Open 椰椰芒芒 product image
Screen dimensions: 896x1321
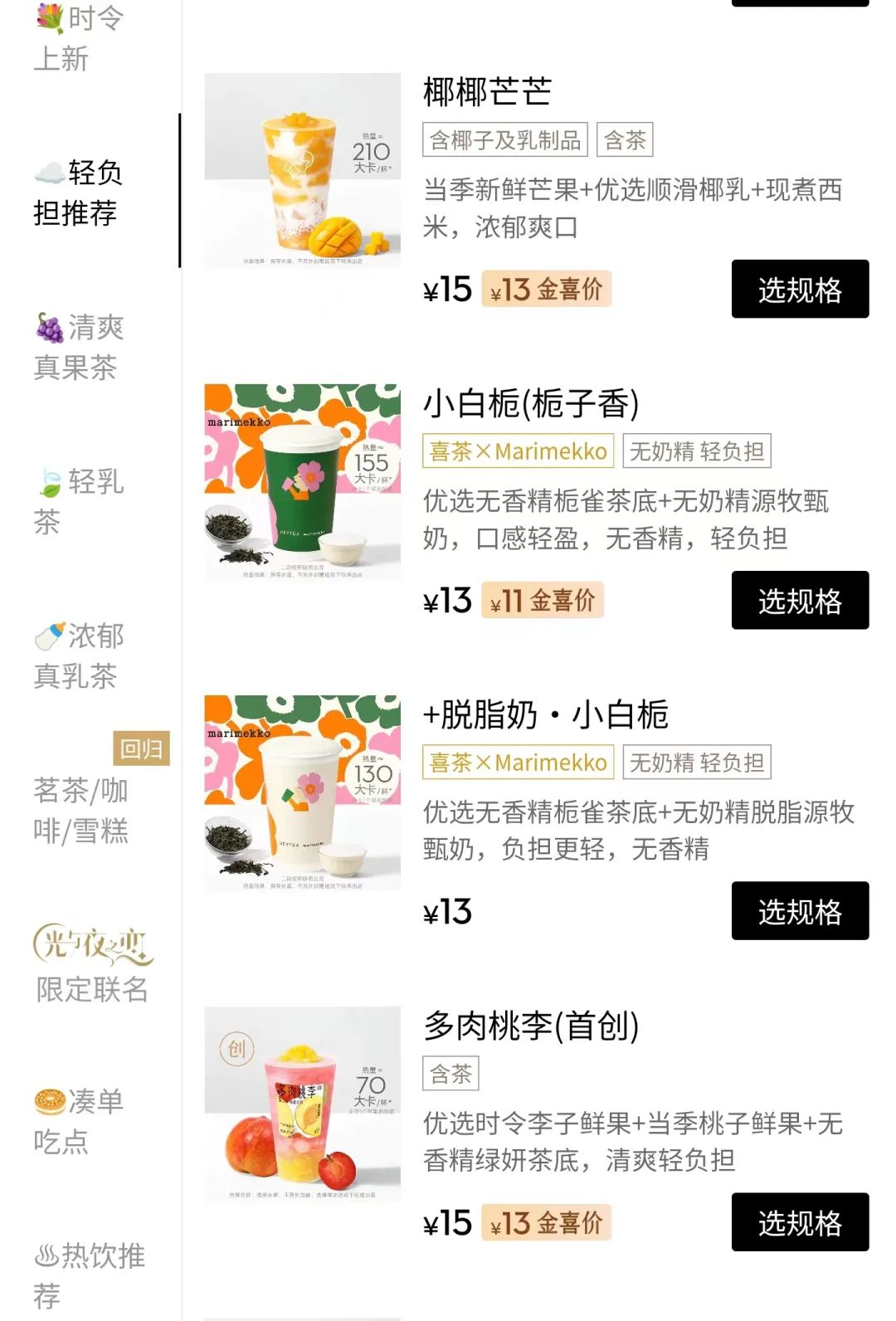pos(303,171)
